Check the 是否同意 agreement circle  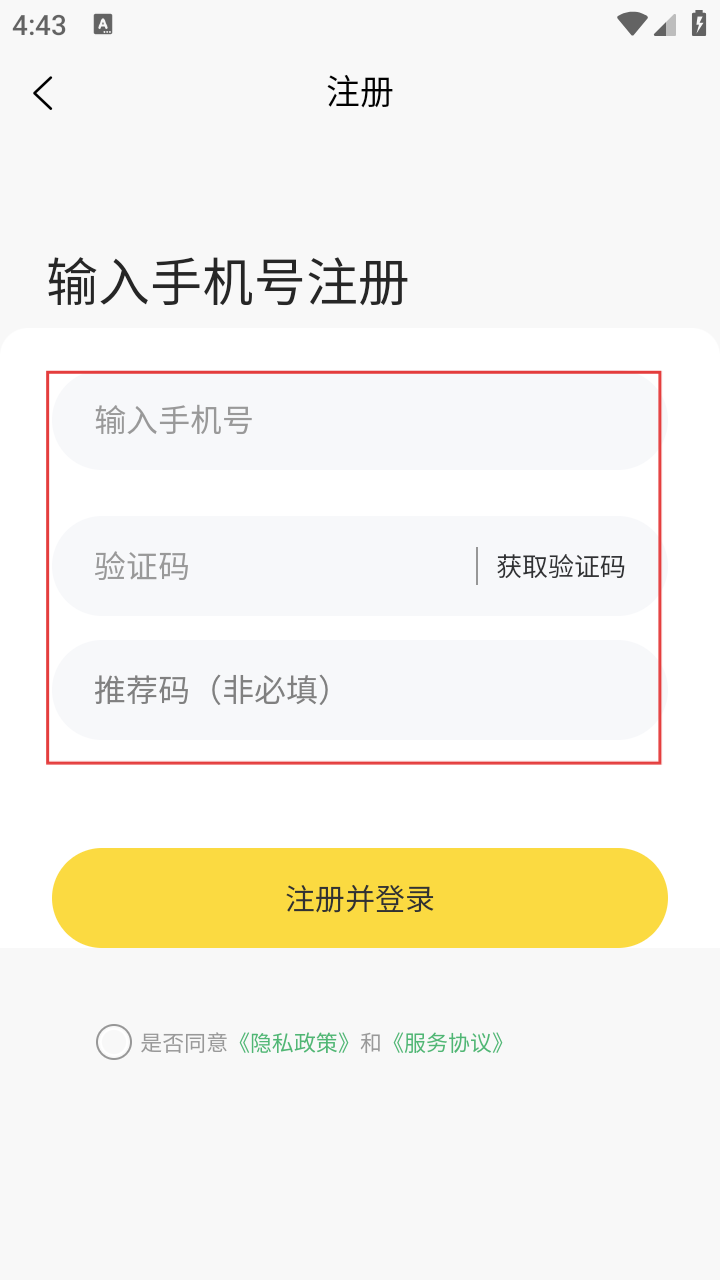[114, 1042]
